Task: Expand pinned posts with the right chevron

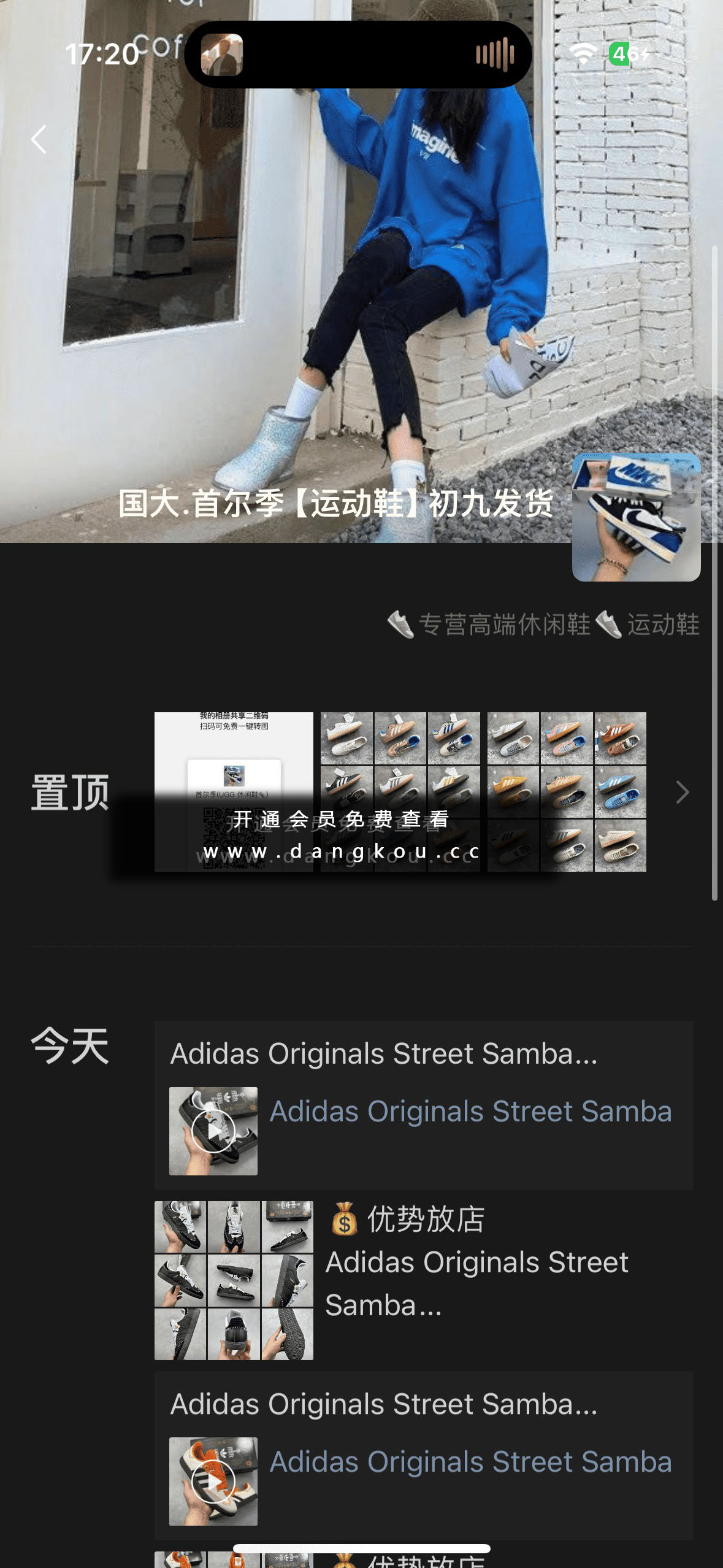Action: point(682,792)
